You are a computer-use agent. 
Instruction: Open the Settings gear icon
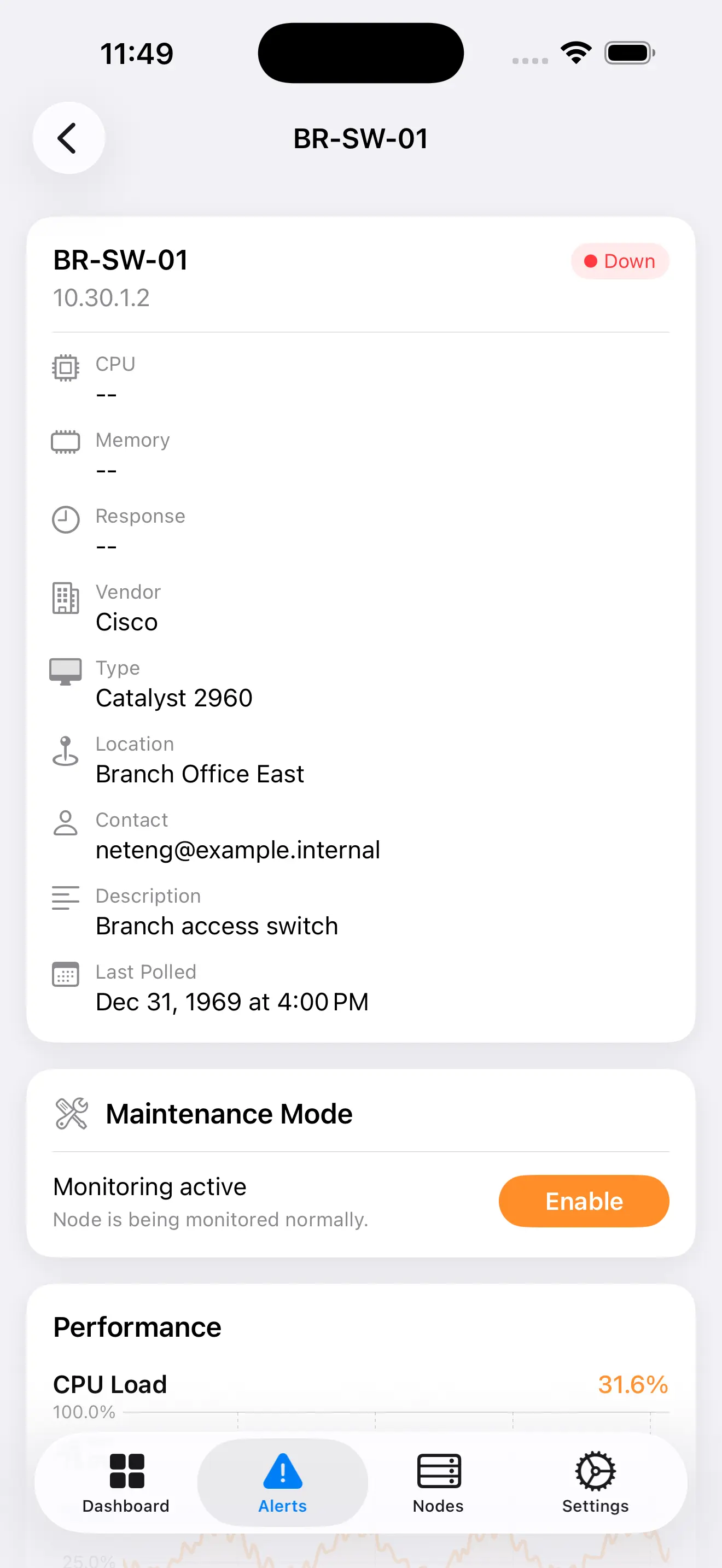coord(594,1469)
